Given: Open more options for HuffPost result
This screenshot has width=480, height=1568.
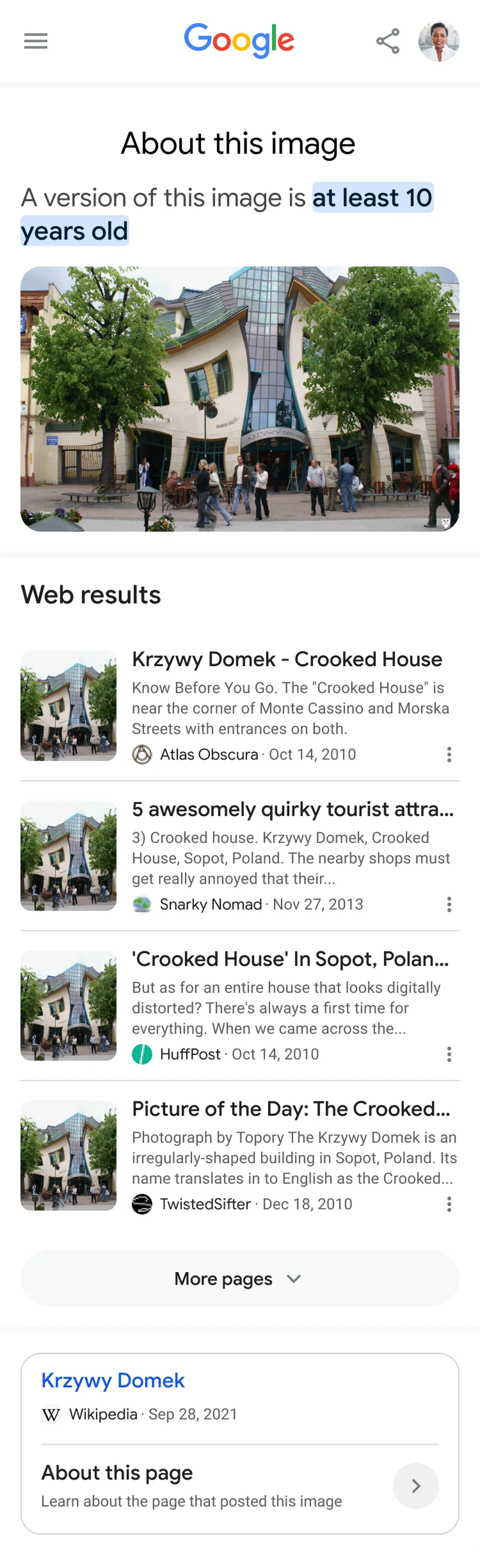Looking at the screenshot, I should 449,1054.
